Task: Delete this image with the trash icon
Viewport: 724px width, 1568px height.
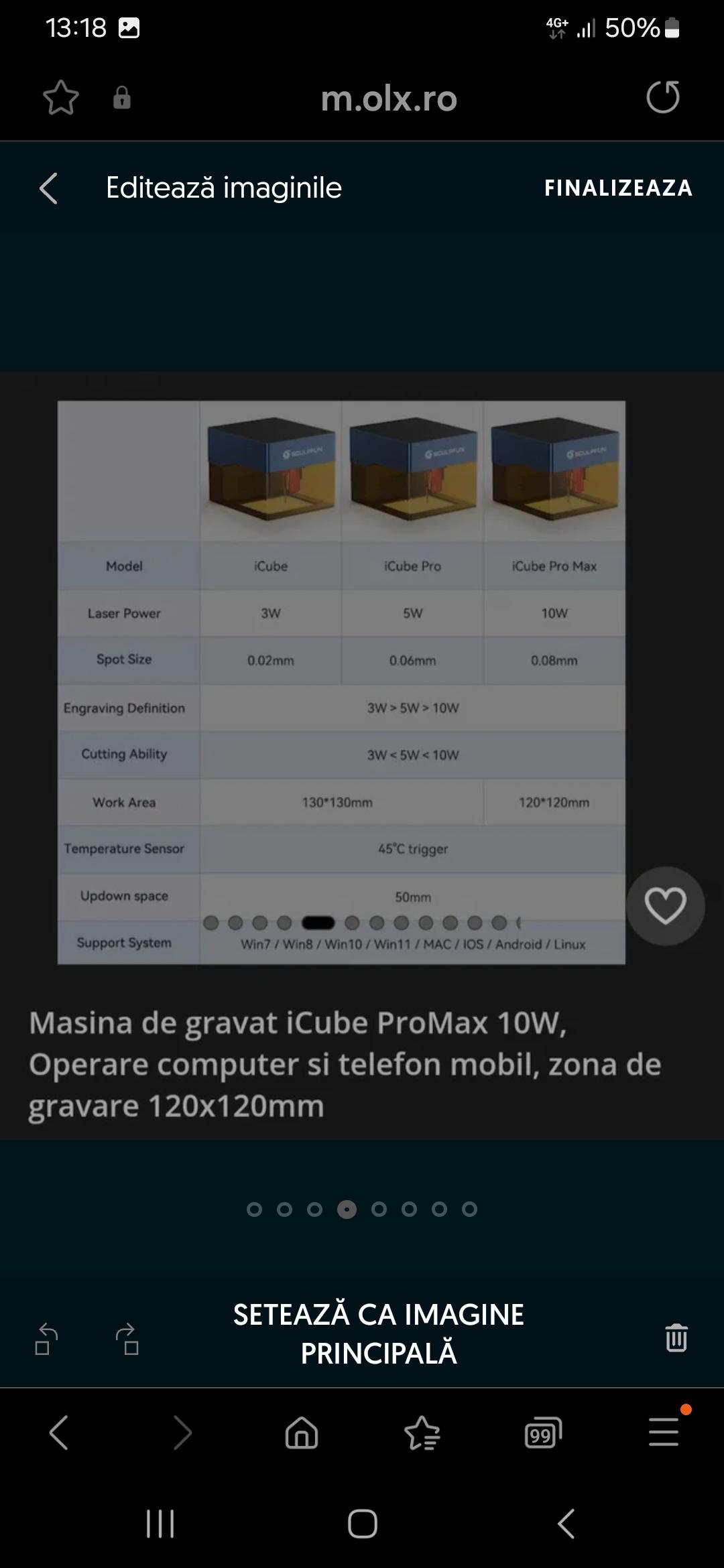Action: 676,1337
